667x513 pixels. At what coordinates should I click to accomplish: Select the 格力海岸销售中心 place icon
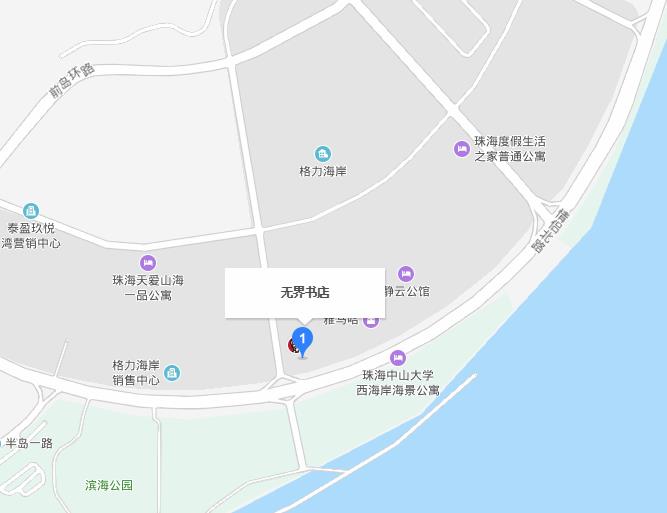click(x=172, y=373)
